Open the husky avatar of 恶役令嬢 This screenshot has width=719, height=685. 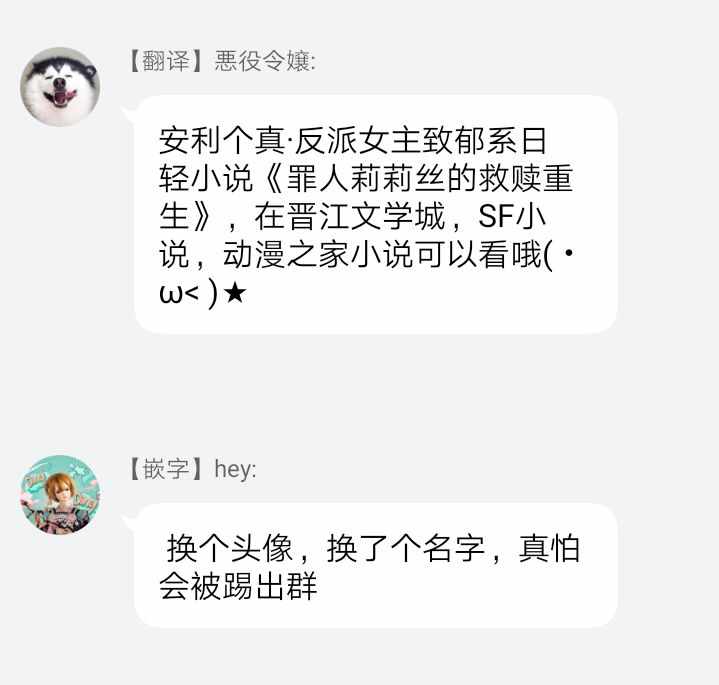pyautogui.click(x=60, y=87)
